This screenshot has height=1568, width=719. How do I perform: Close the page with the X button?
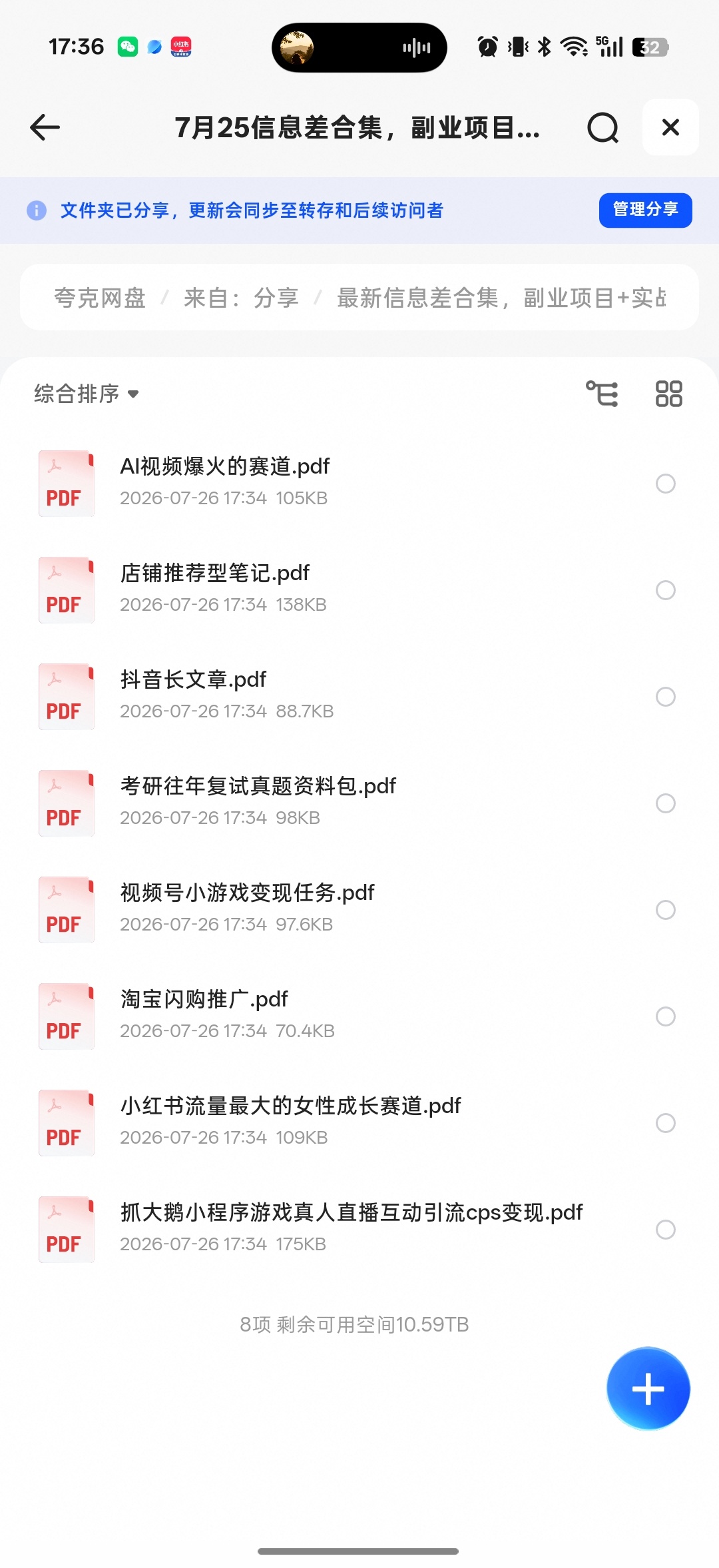click(670, 127)
